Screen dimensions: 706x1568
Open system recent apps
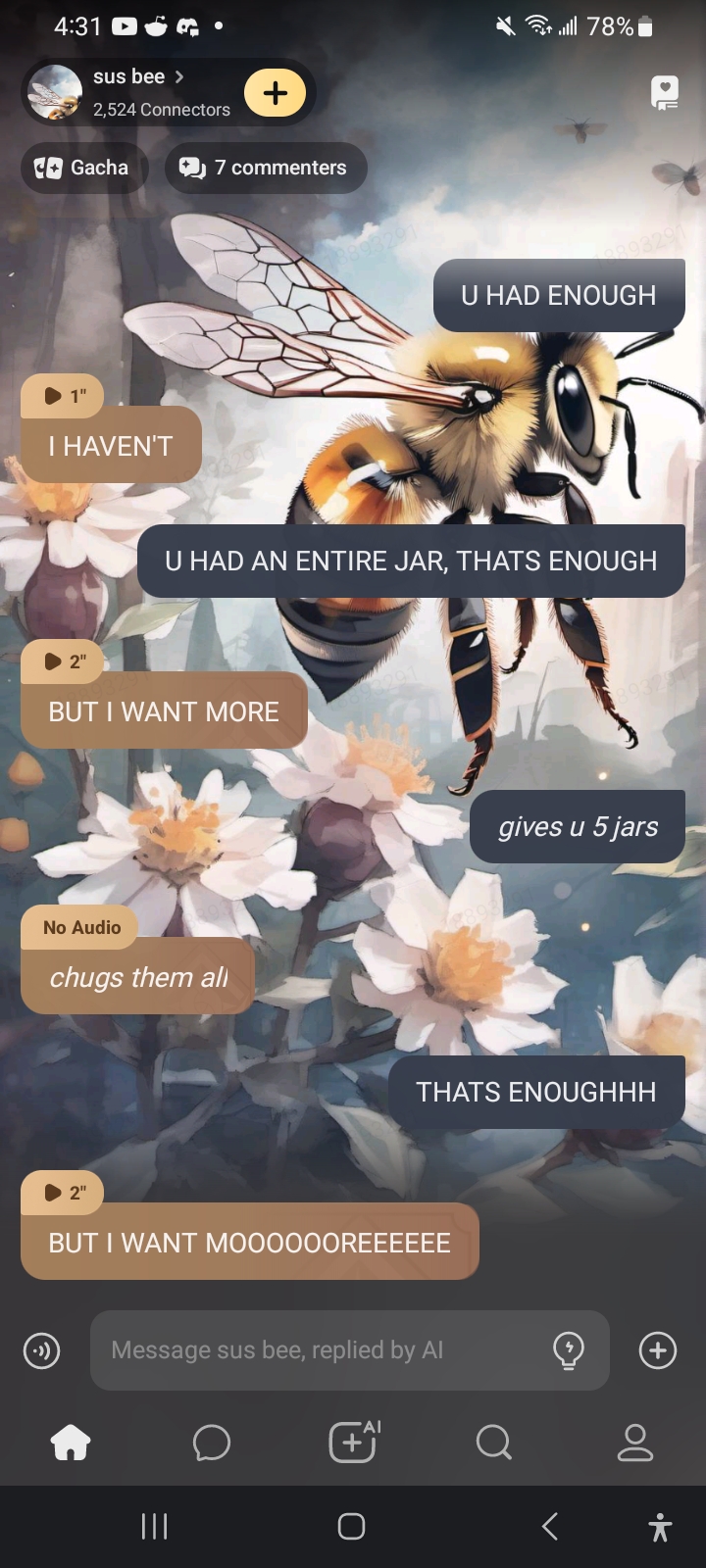click(155, 1526)
